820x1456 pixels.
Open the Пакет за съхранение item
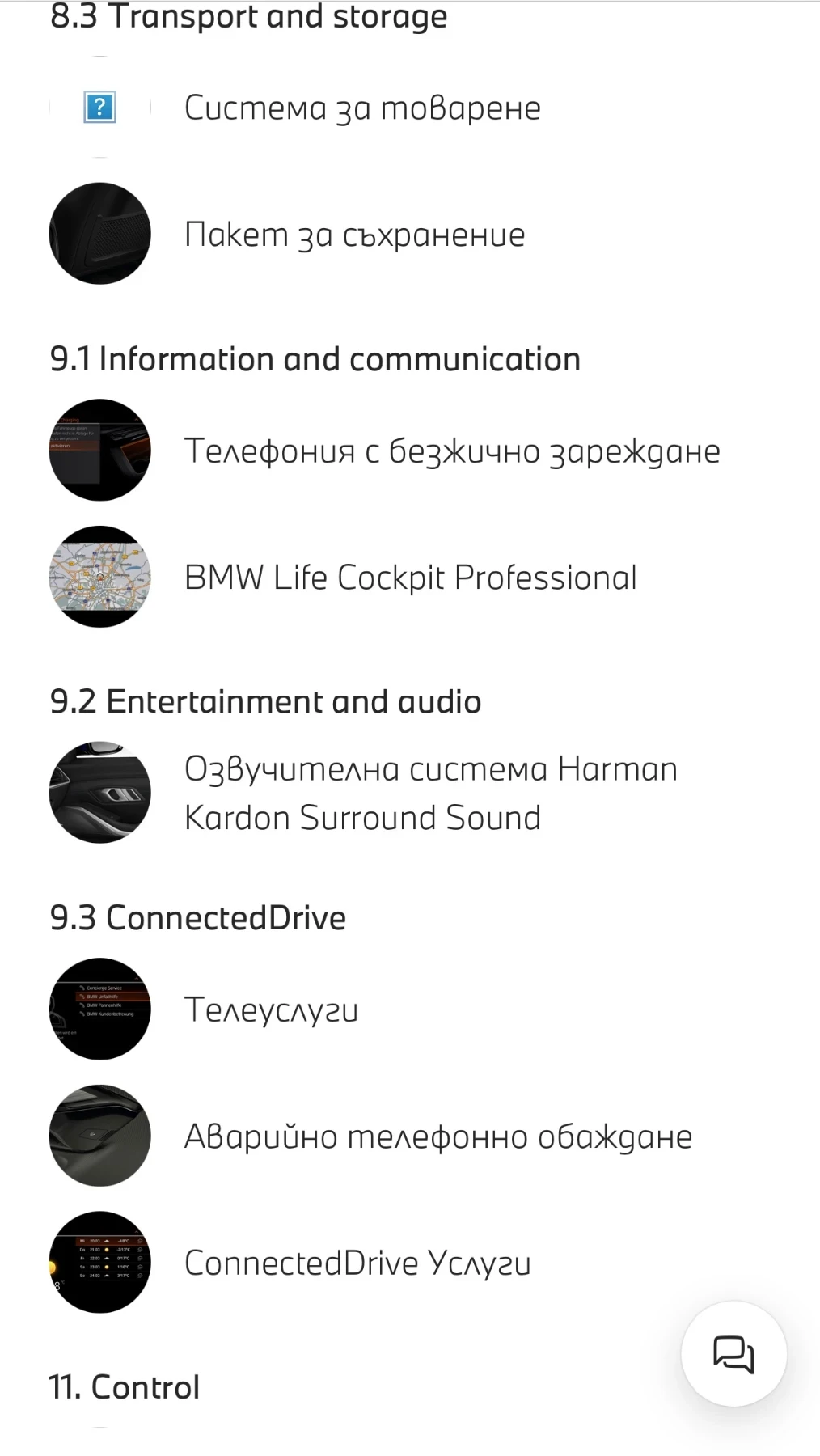pos(354,235)
